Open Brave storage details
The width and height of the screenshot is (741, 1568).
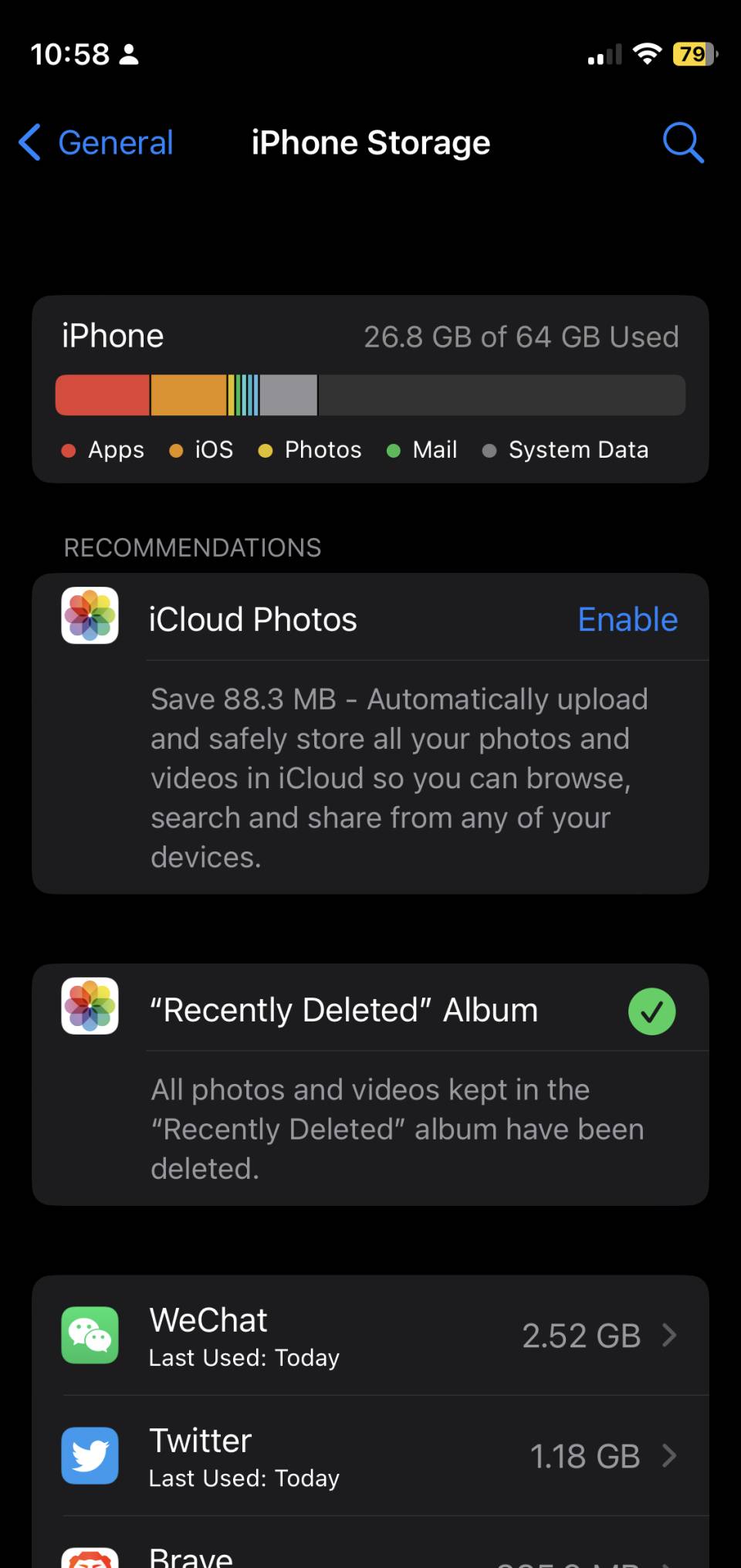(x=370, y=1555)
